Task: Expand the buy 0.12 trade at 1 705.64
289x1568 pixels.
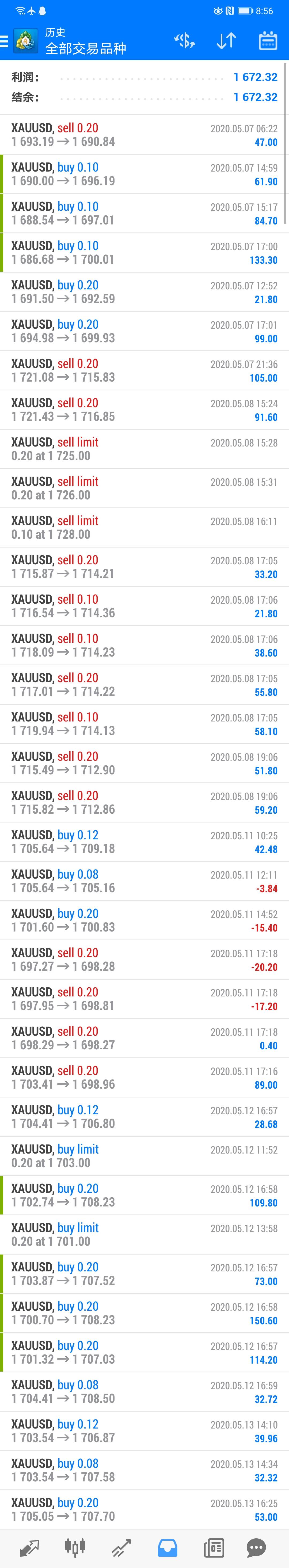Action: click(144, 841)
